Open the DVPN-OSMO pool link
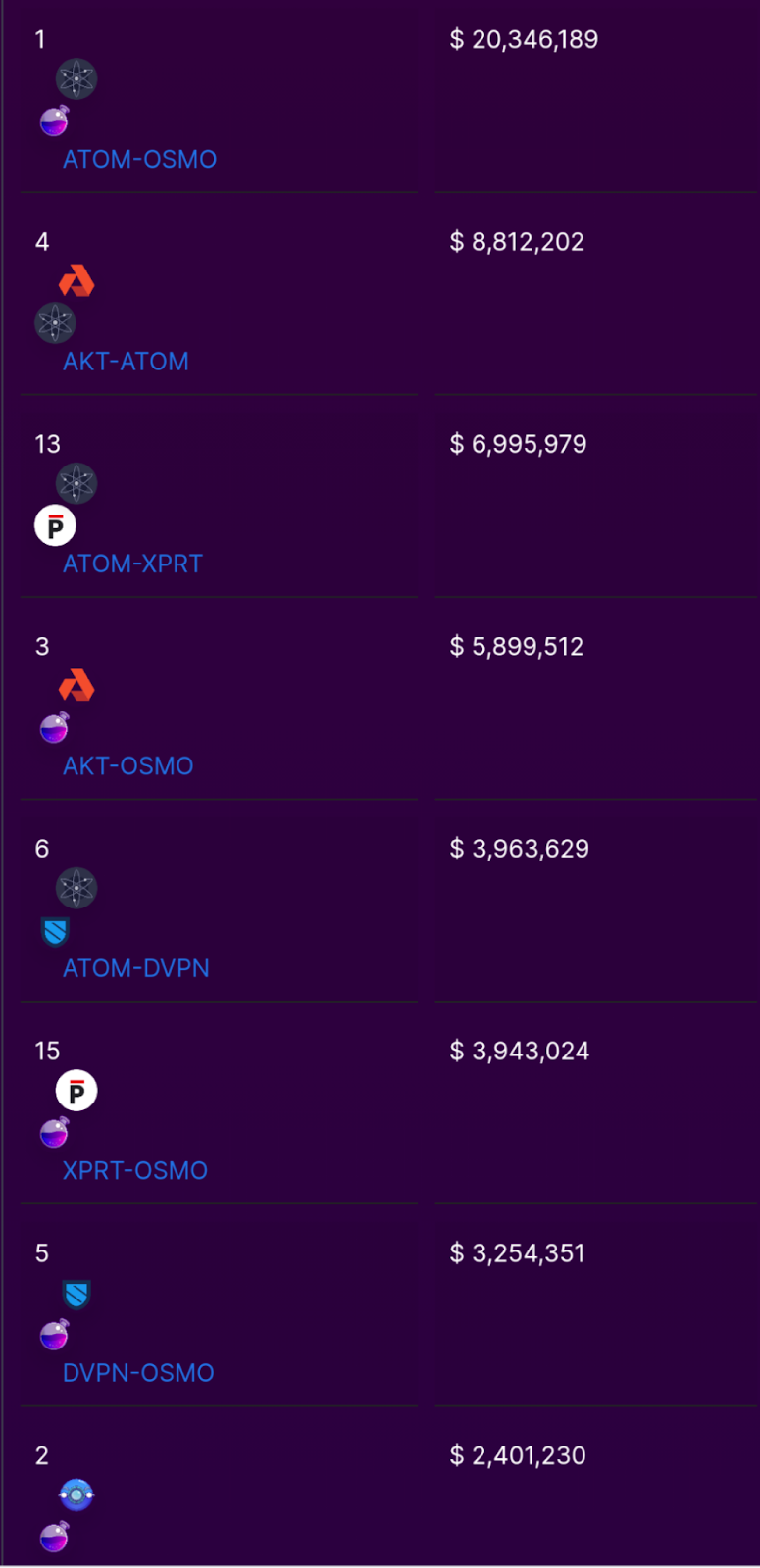Screen dimensions: 760x1568 click(138, 1373)
